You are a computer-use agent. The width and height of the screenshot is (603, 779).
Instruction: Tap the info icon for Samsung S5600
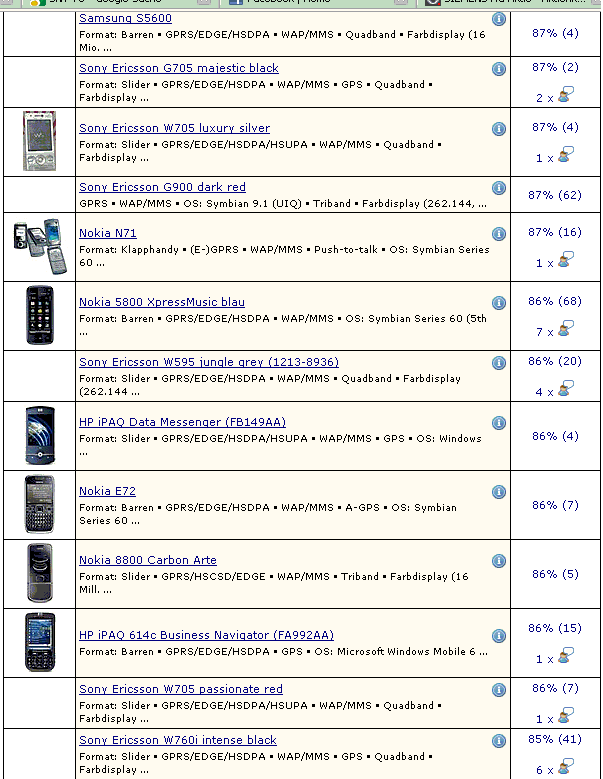[x=498, y=20]
